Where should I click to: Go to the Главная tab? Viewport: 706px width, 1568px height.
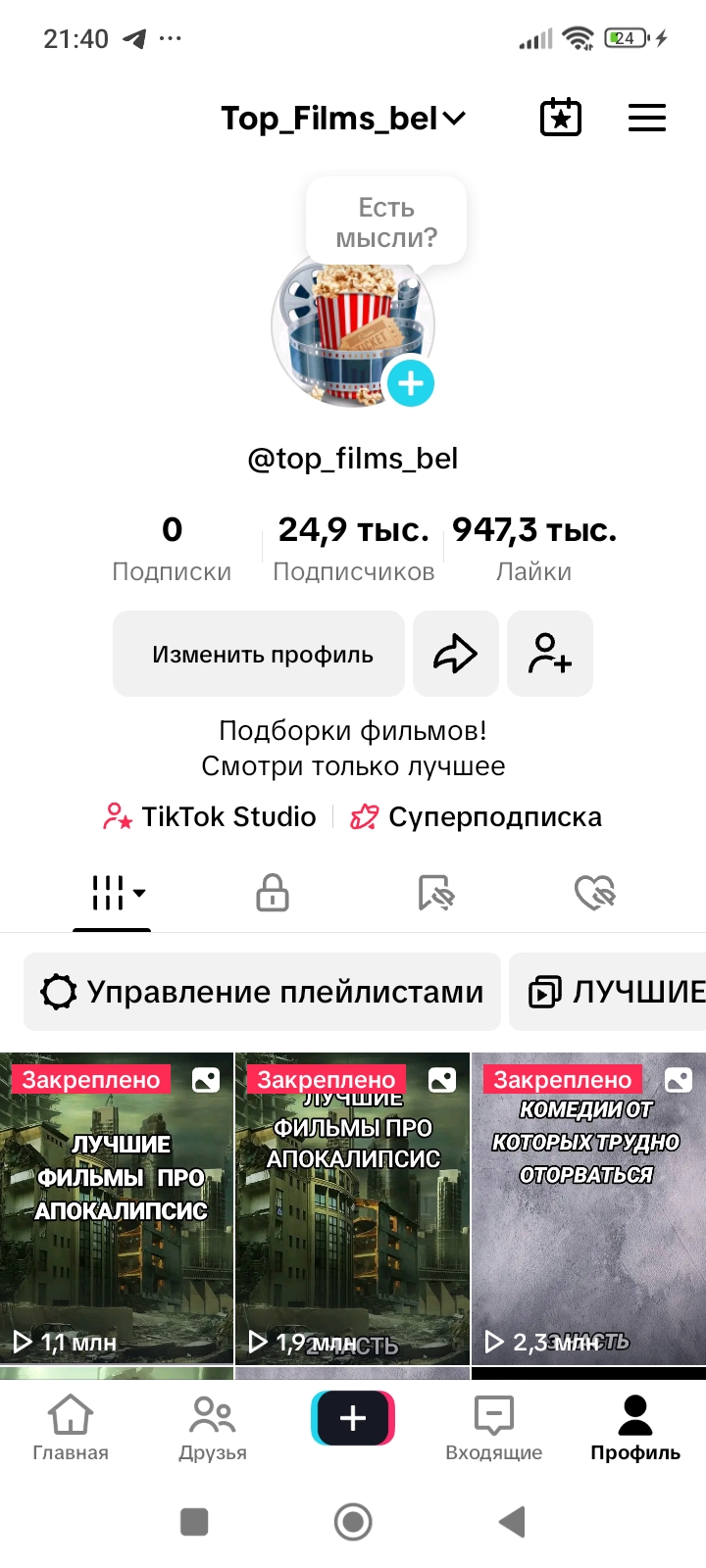coord(71,1428)
